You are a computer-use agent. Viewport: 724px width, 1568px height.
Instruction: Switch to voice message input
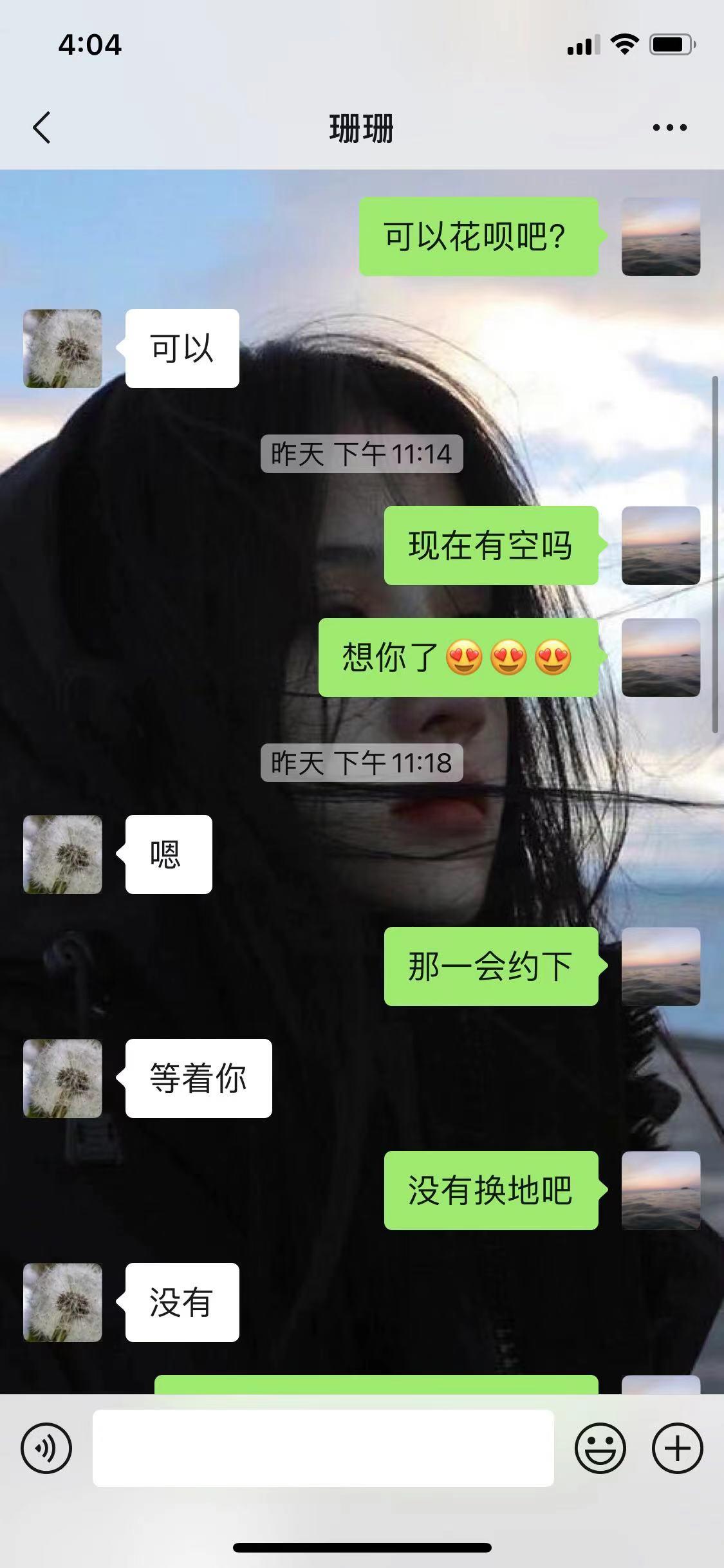click(x=46, y=1448)
